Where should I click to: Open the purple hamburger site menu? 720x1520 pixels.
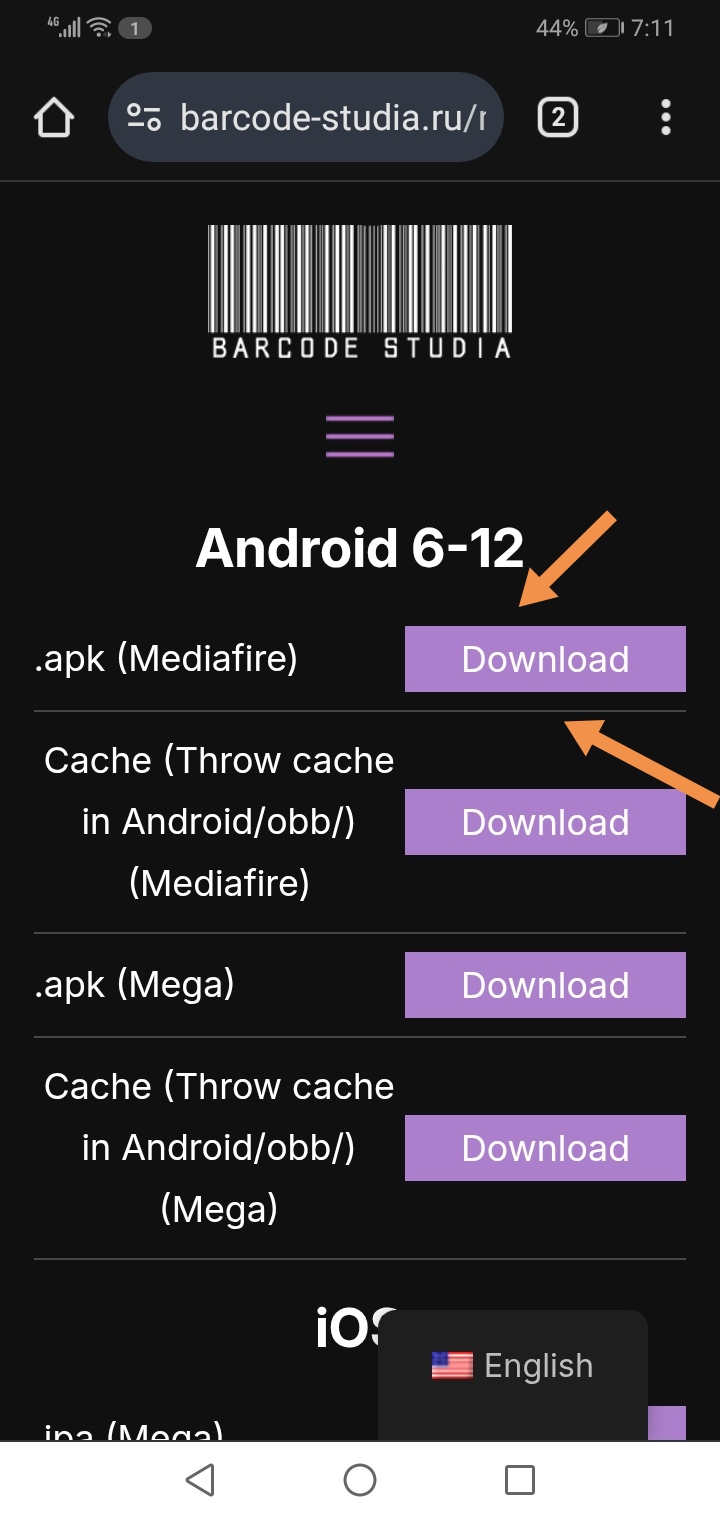pos(360,437)
